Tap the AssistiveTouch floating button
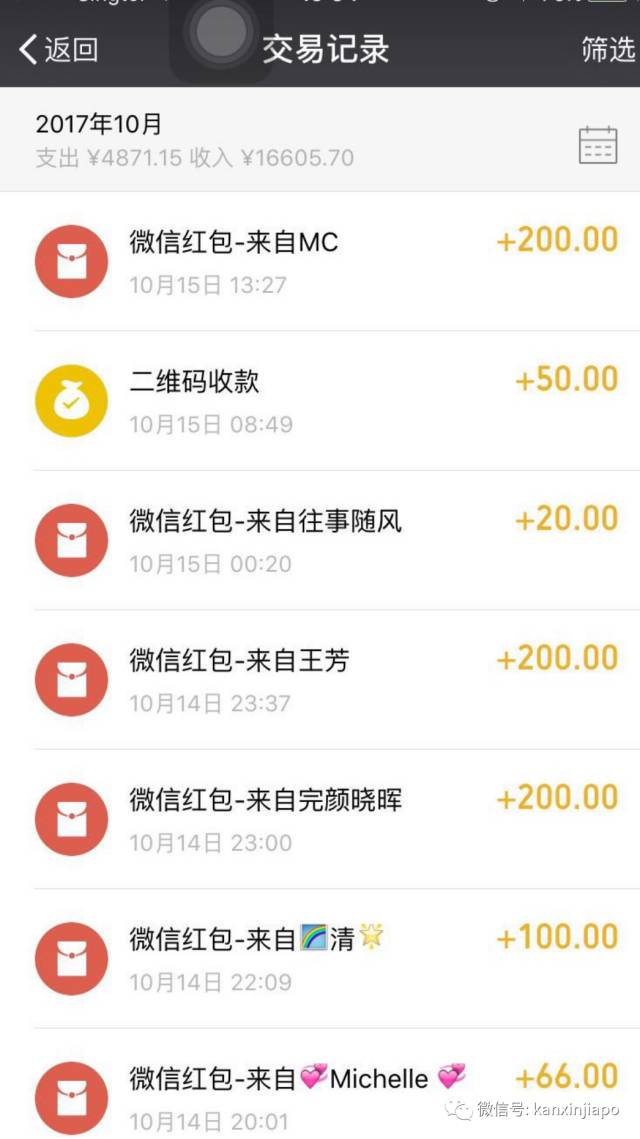This screenshot has height=1139, width=640. [218, 33]
